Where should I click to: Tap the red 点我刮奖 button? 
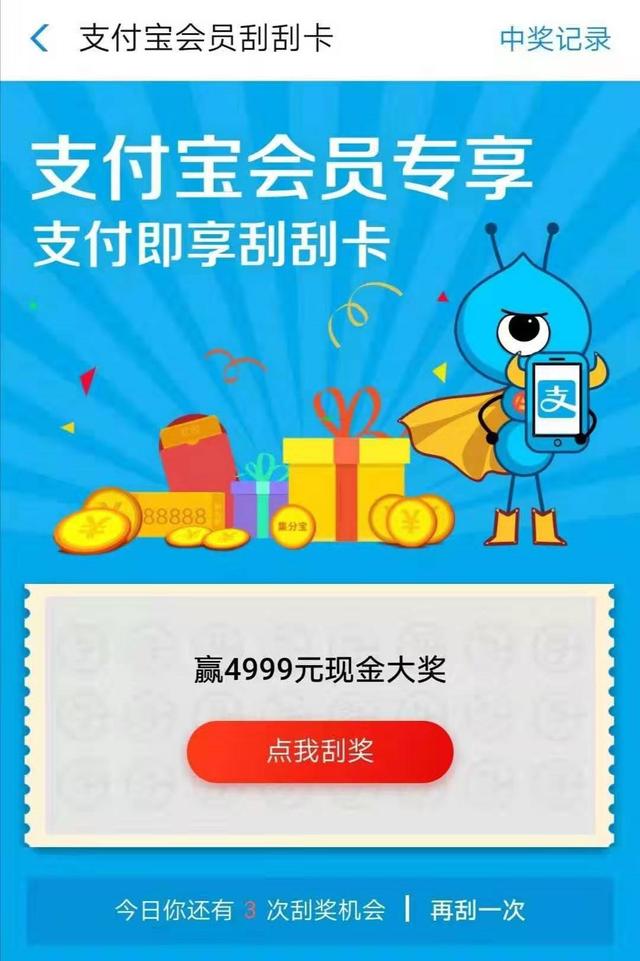[320, 752]
